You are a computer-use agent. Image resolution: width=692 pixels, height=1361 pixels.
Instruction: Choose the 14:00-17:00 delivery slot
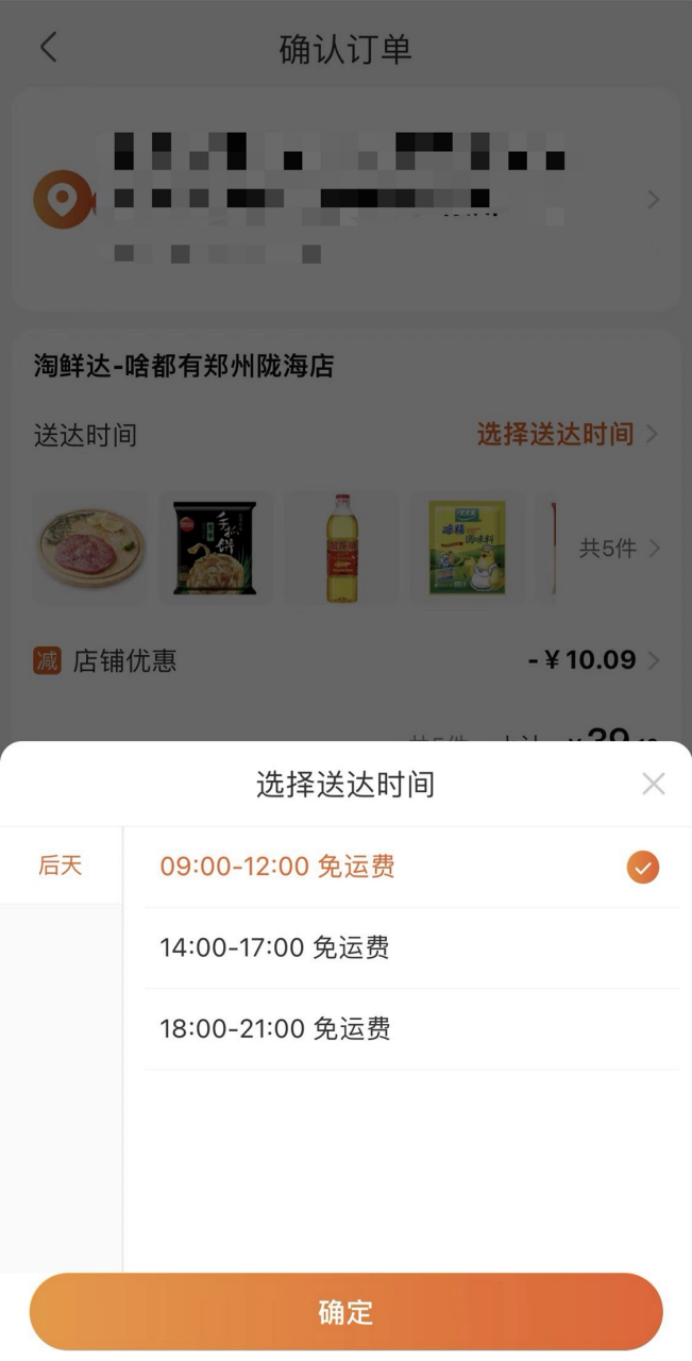411,948
